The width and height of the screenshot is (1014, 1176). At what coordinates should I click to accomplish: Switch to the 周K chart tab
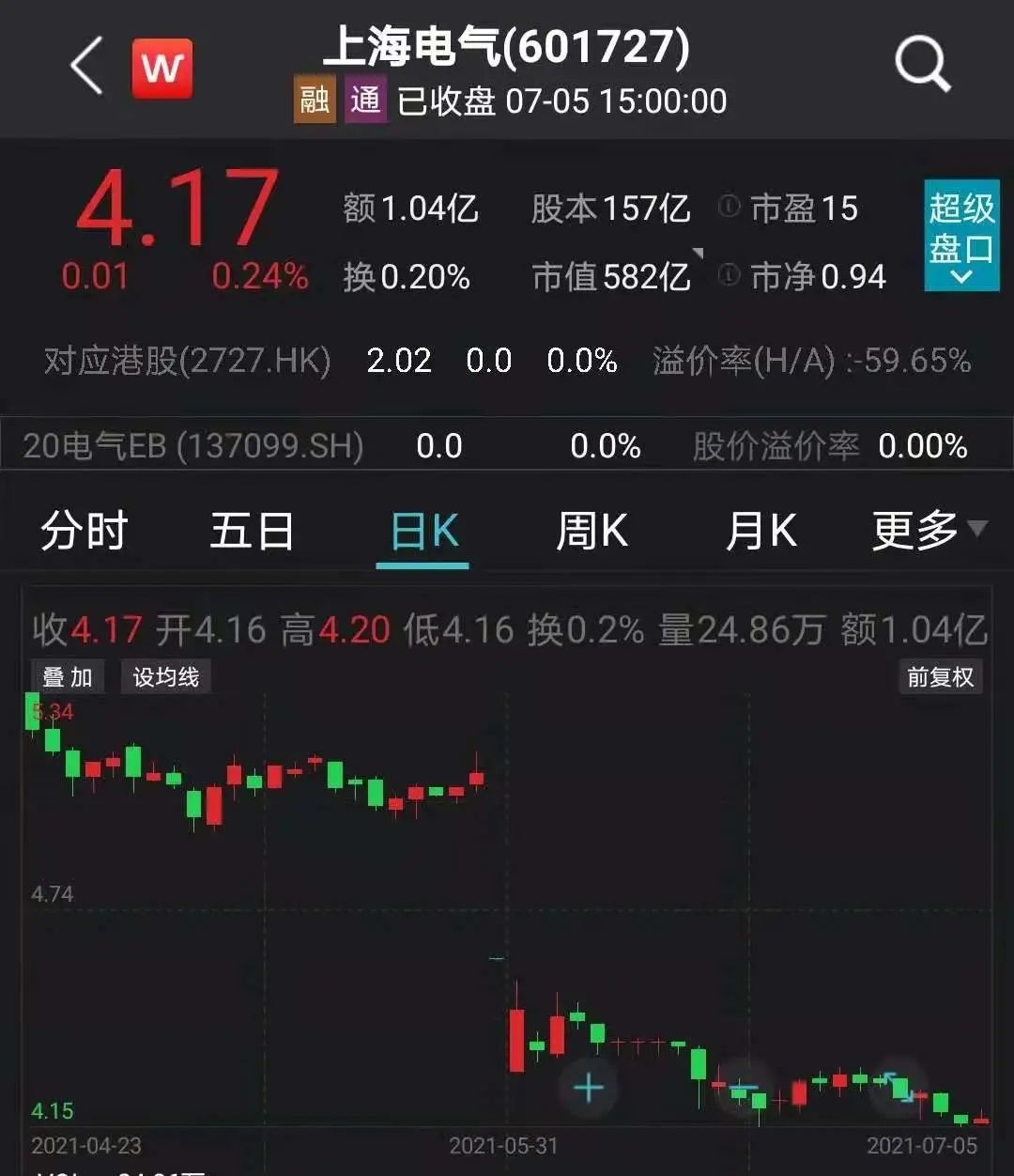click(x=591, y=532)
